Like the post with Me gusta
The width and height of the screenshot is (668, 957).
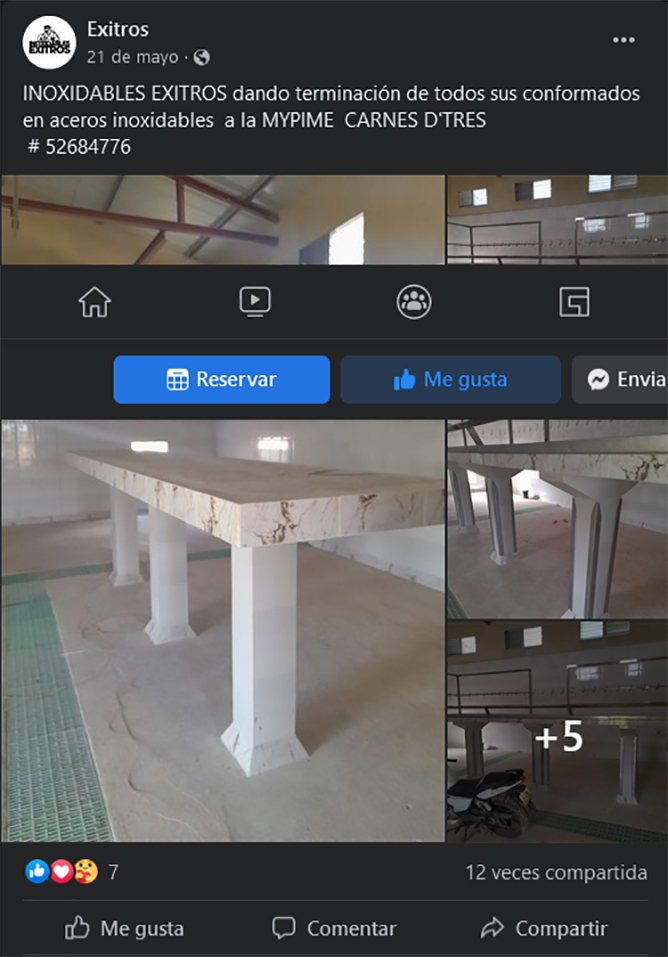[x=125, y=928]
